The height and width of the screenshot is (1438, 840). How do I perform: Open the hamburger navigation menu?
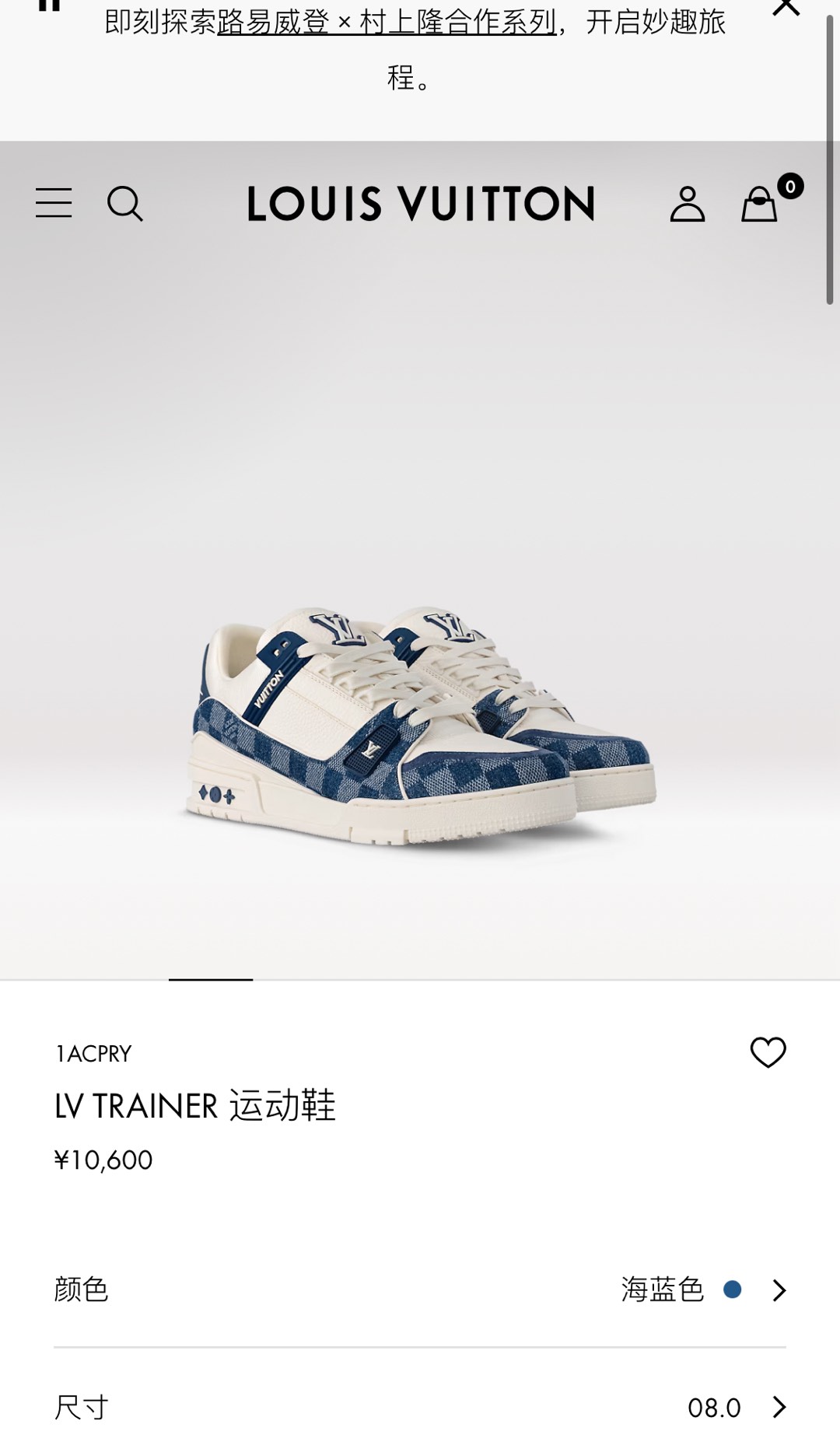pos(54,203)
